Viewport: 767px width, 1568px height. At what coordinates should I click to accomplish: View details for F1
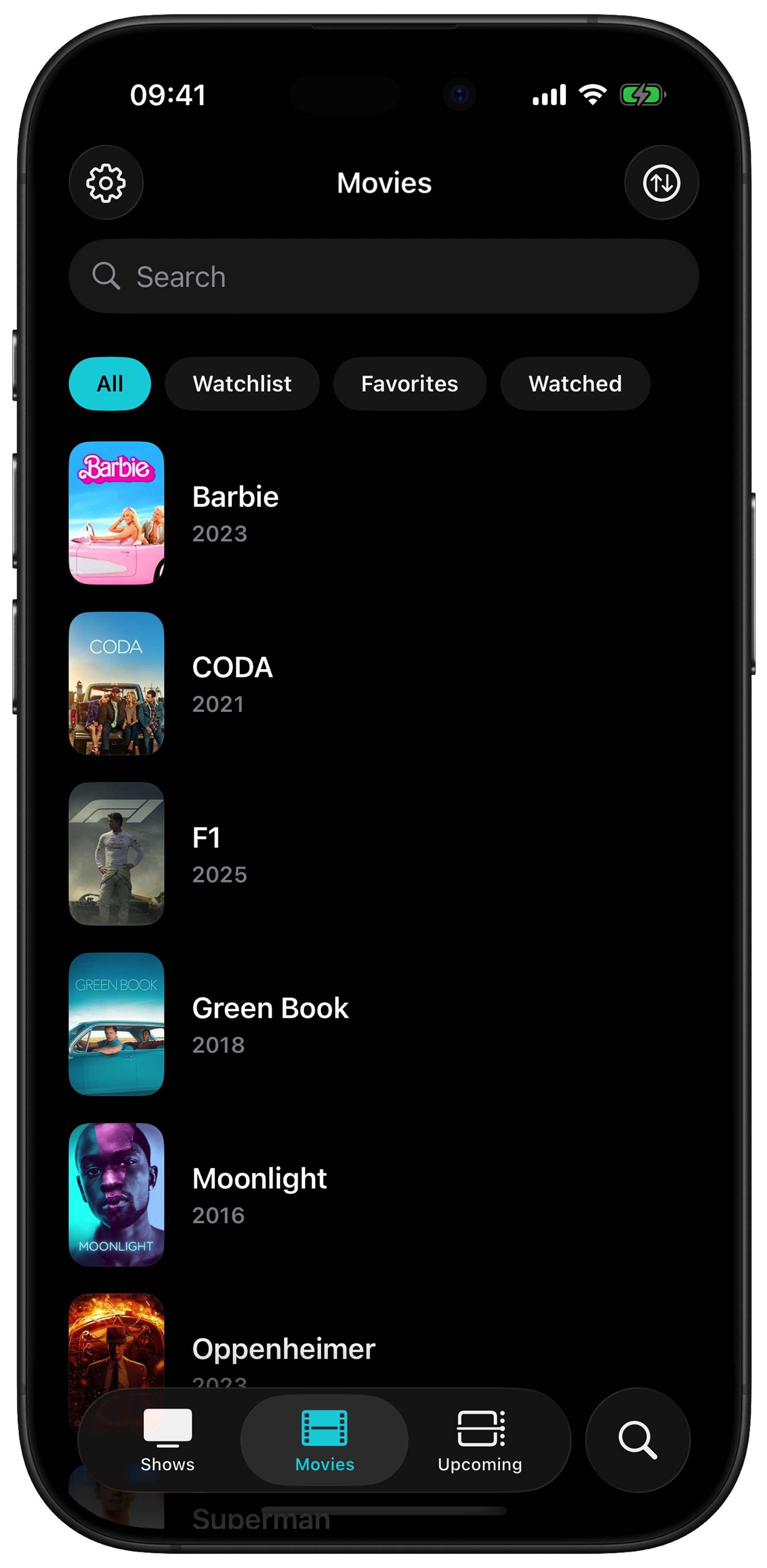383,854
